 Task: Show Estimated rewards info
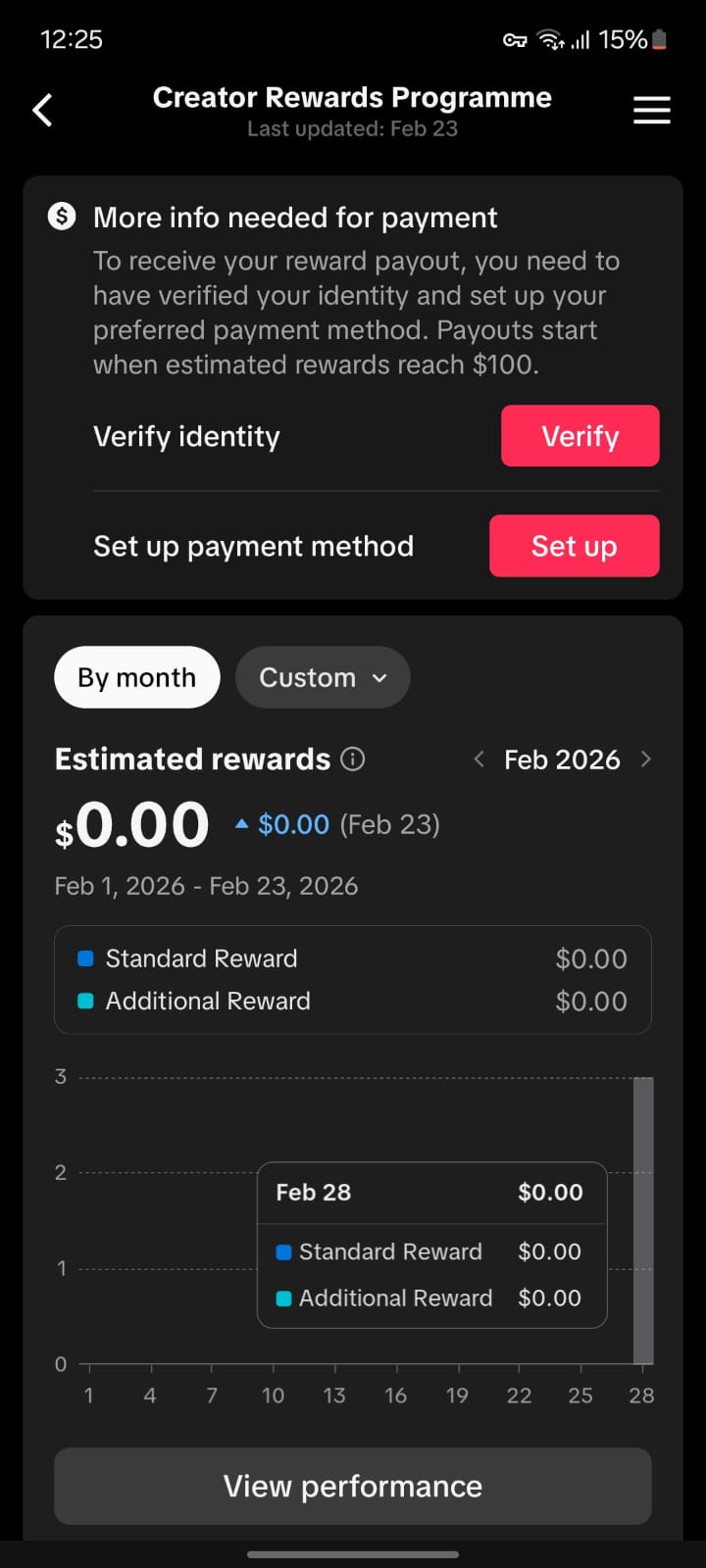click(x=353, y=759)
